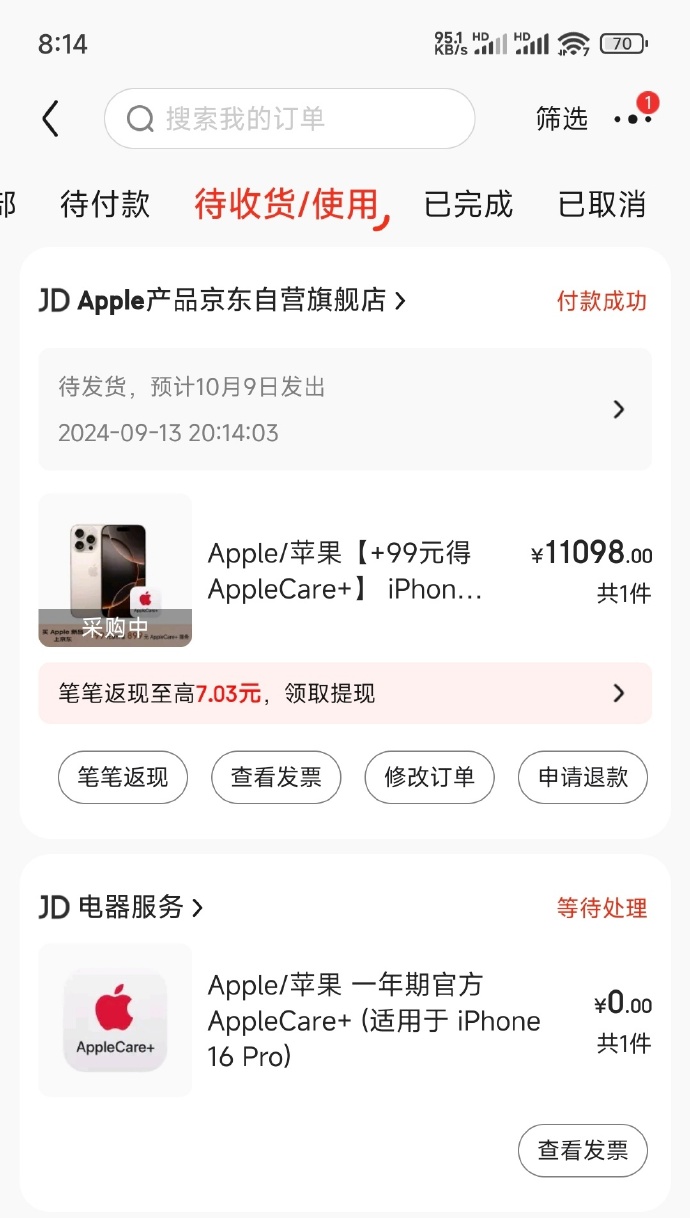Open 笔笔返现至高7.03元 cashback banner
Viewport: 690px width, 1218px height.
(x=344, y=693)
